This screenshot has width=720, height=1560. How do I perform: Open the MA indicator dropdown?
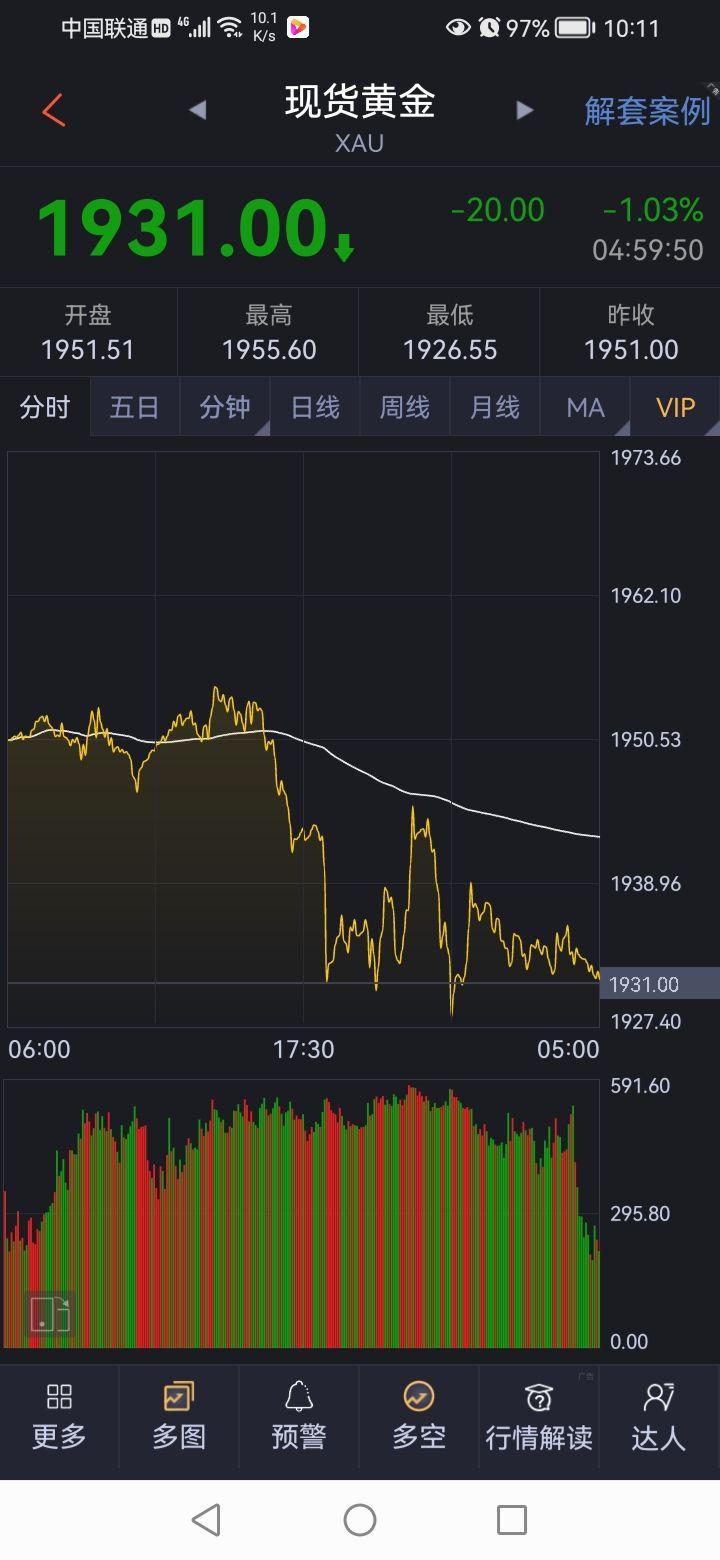tap(585, 408)
